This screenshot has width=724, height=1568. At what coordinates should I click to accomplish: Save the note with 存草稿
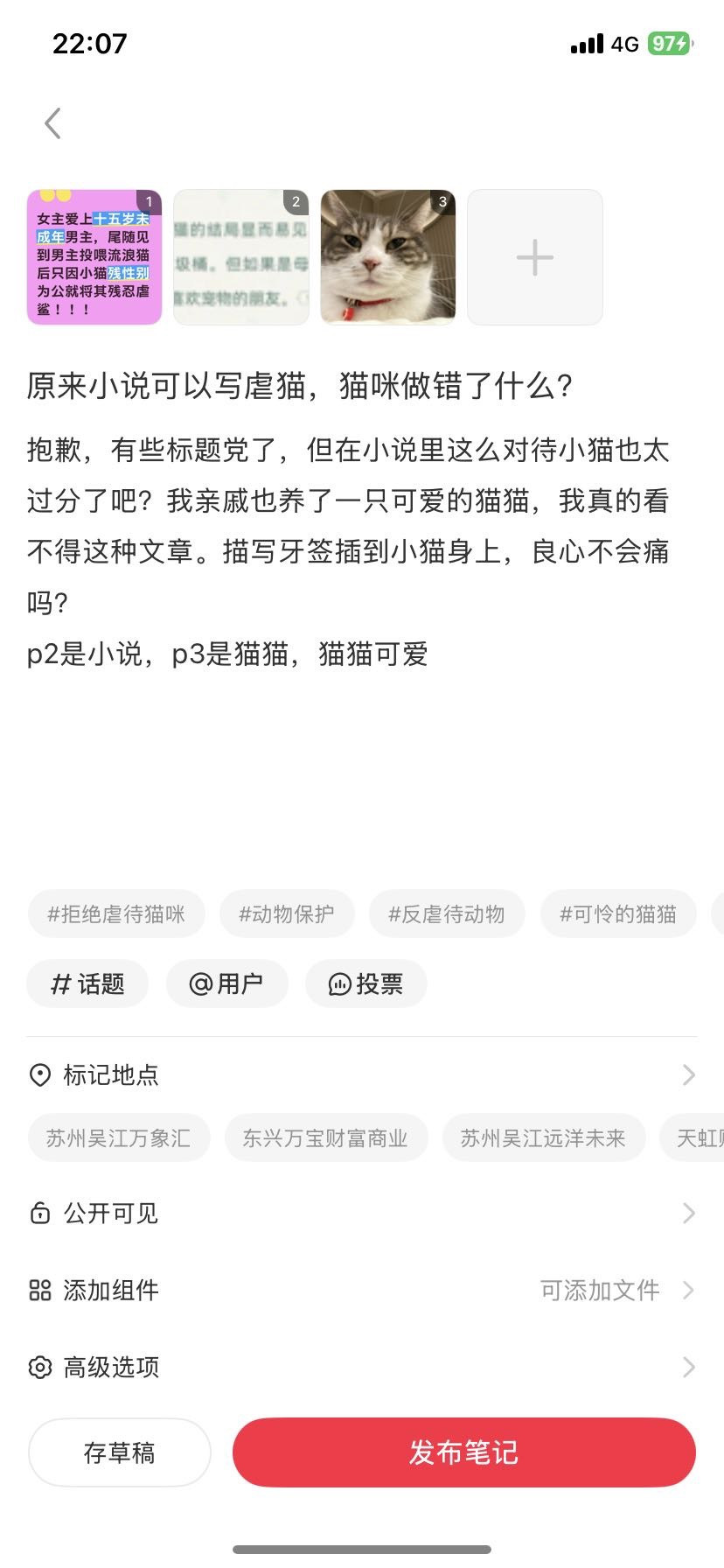[119, 1452]
